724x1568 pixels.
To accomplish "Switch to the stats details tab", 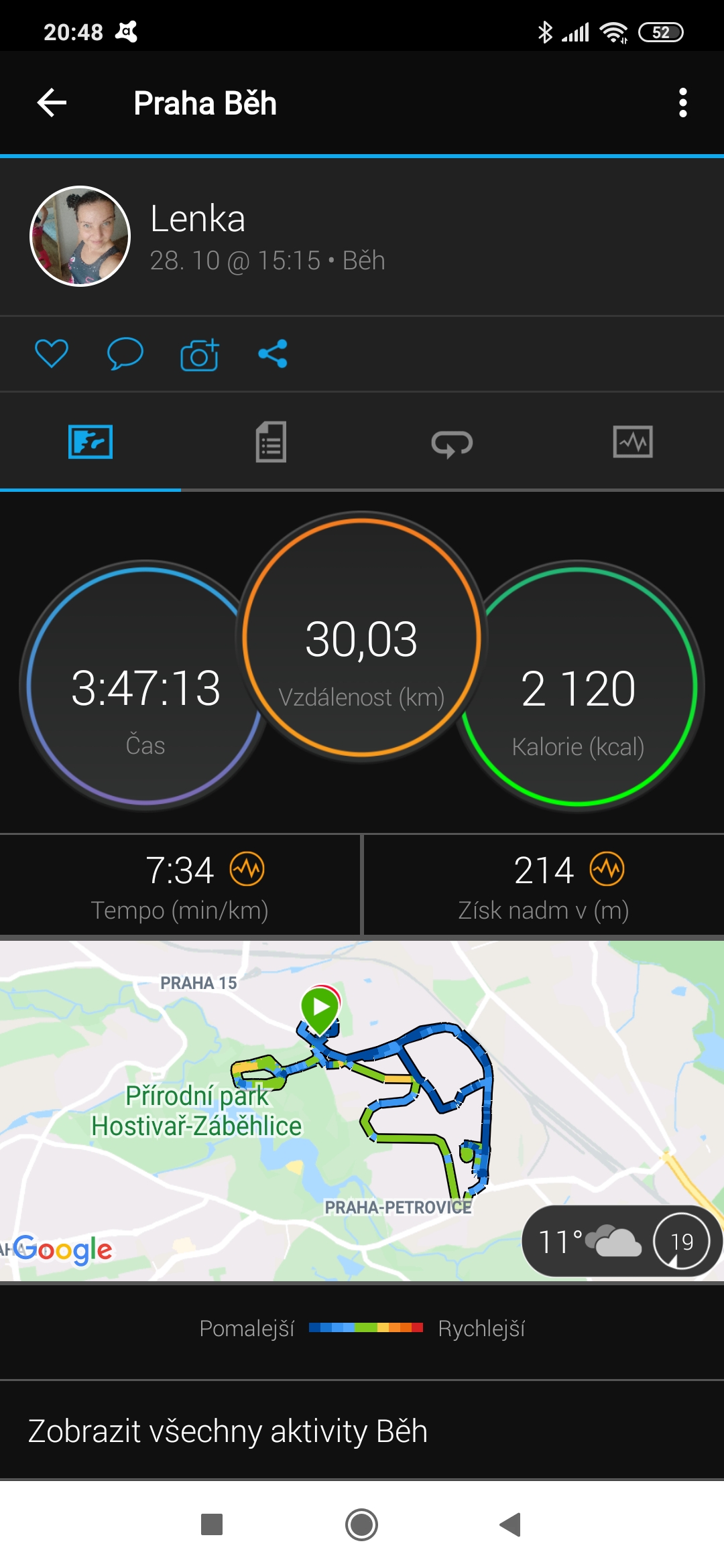I will click(x=271, y=442).
